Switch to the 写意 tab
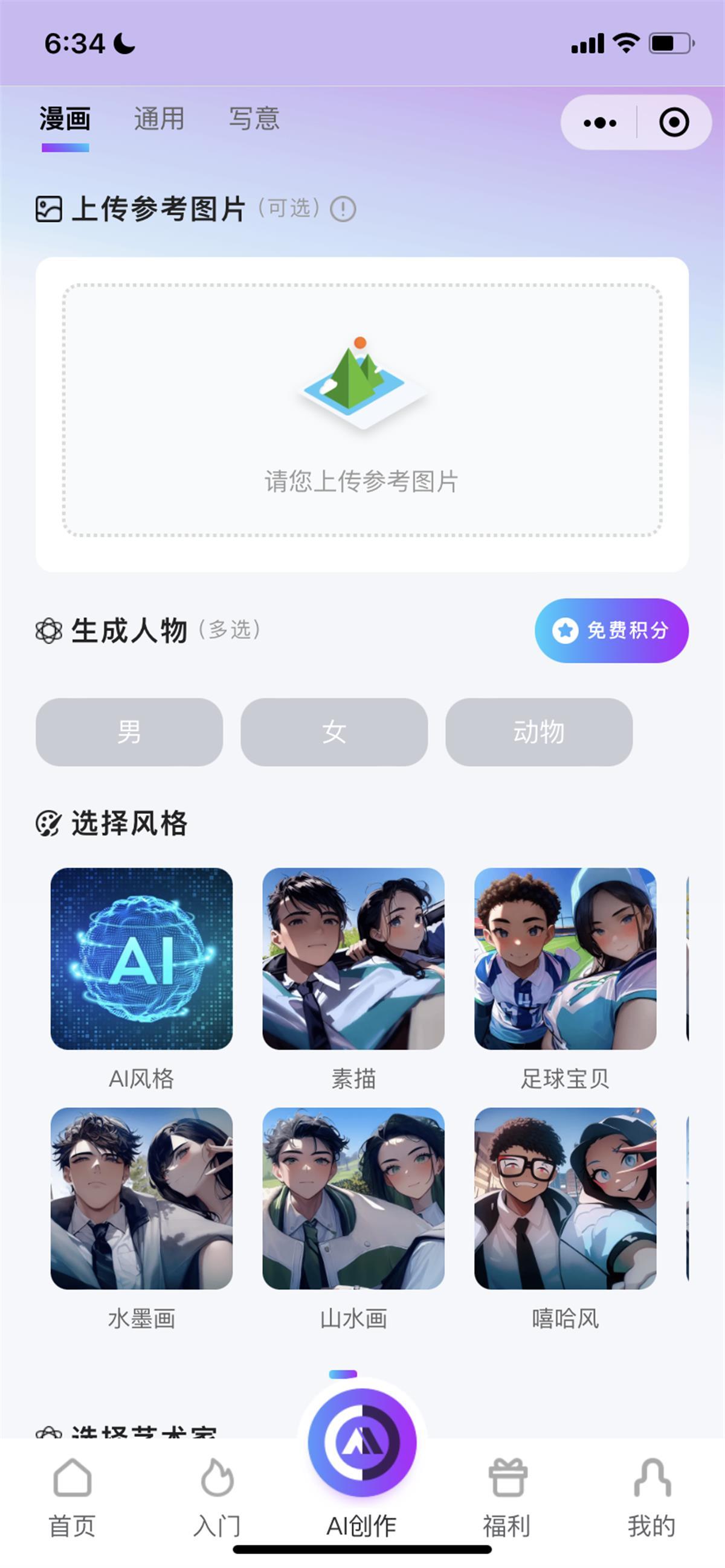Image resolution: width=725 pixels, height=1568 pixels. pyautogui.click(x=254, y=119)
